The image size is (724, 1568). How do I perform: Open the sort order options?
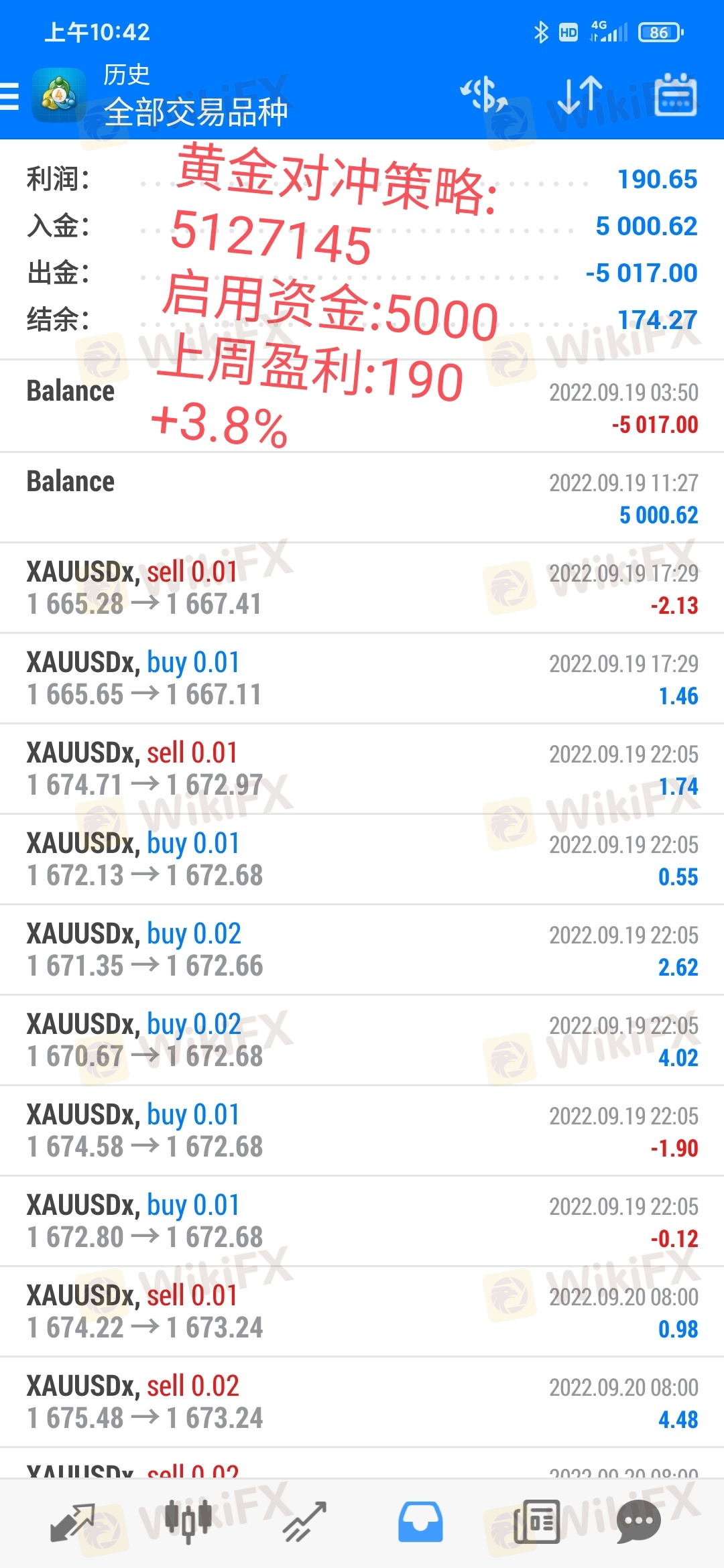tap(580, 94)
